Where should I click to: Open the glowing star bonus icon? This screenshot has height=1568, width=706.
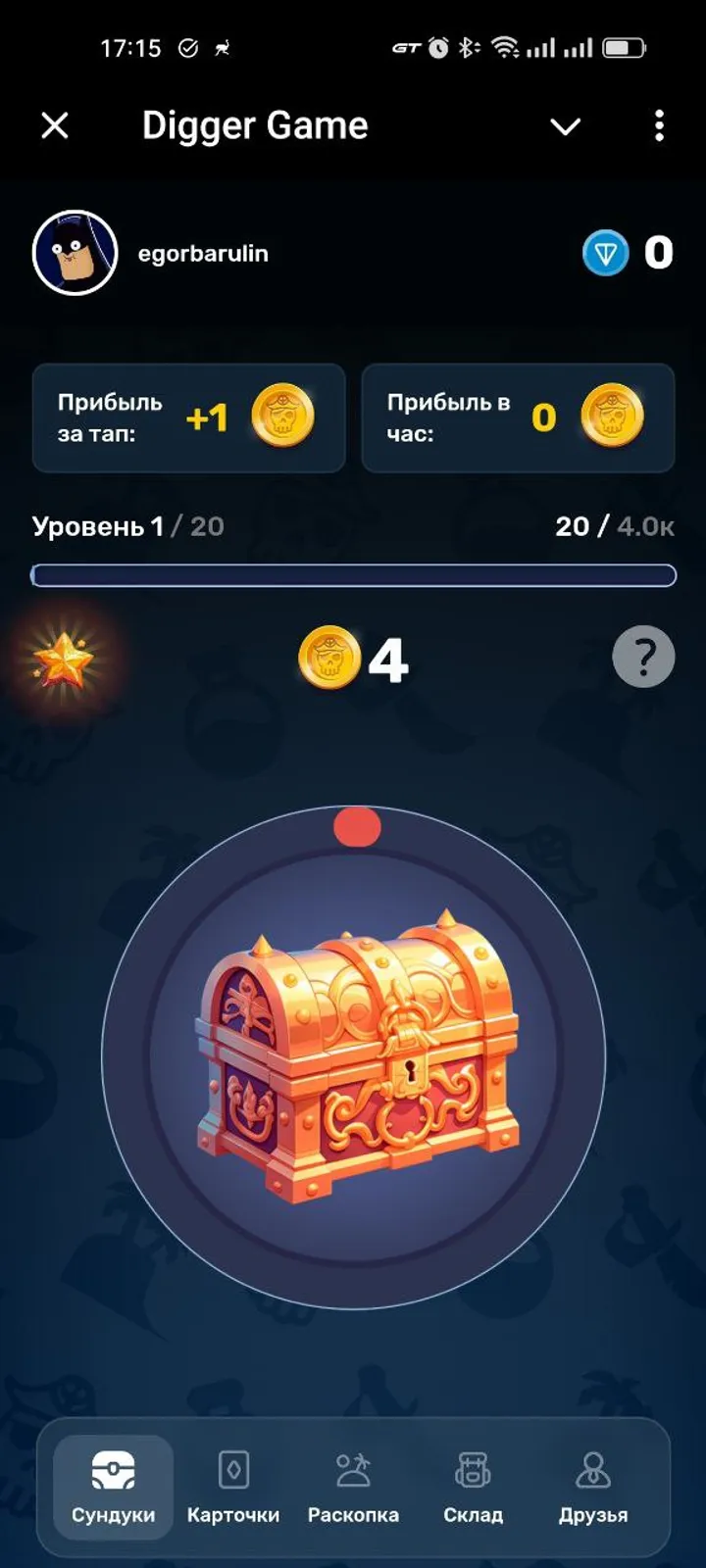(64, 660)
